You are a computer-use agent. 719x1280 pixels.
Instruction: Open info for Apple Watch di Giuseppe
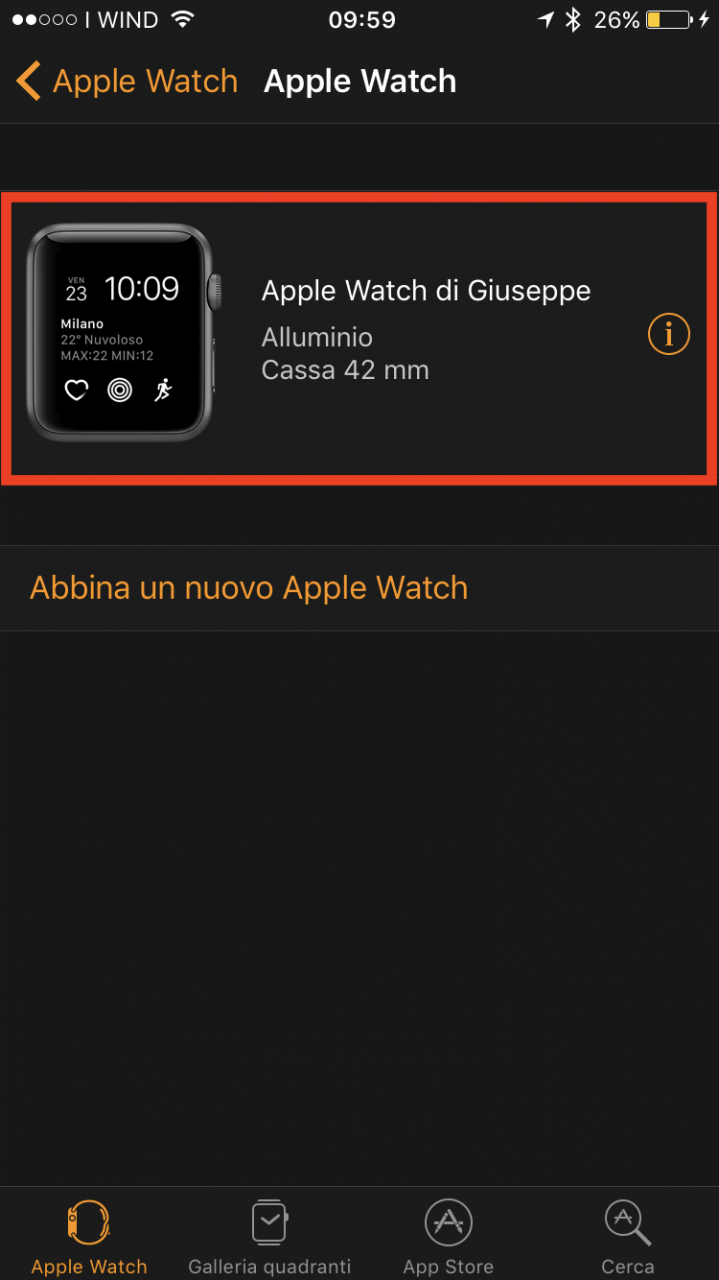(669, 335)
